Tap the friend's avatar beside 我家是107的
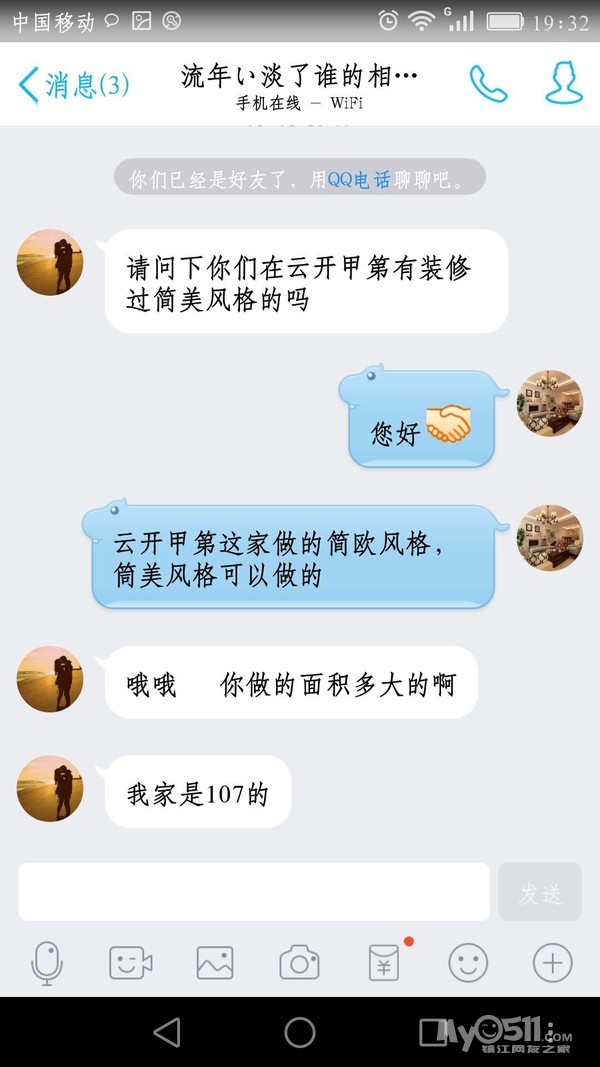The image size is (600, 1067). (x=50, y=789)
